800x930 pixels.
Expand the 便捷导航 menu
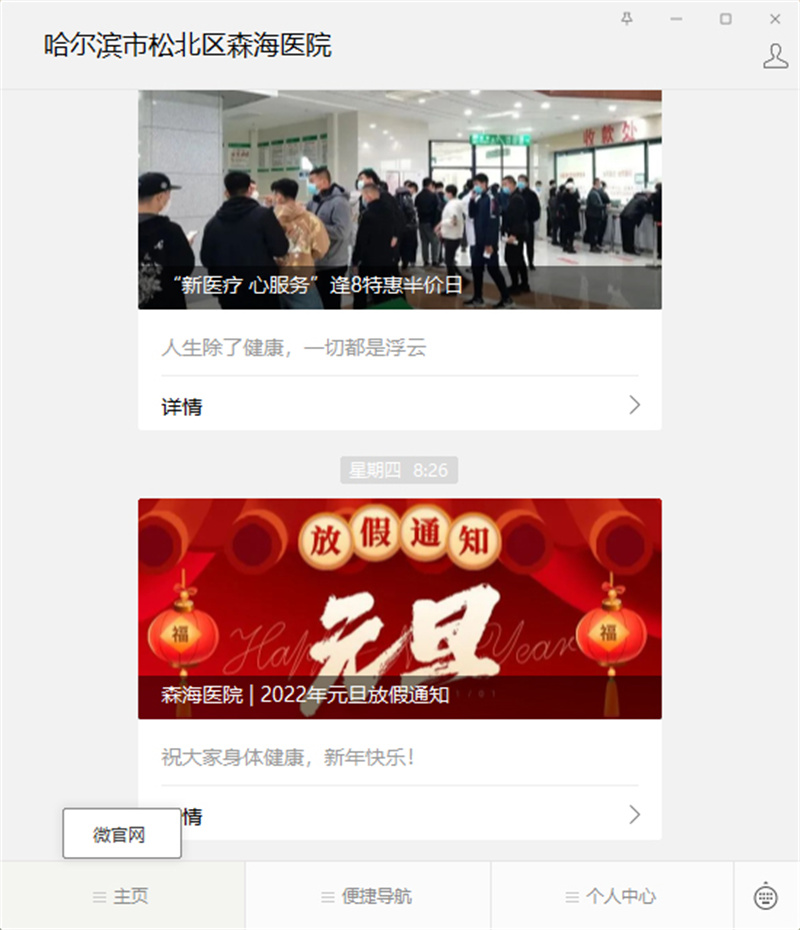[x=367, y=896]
